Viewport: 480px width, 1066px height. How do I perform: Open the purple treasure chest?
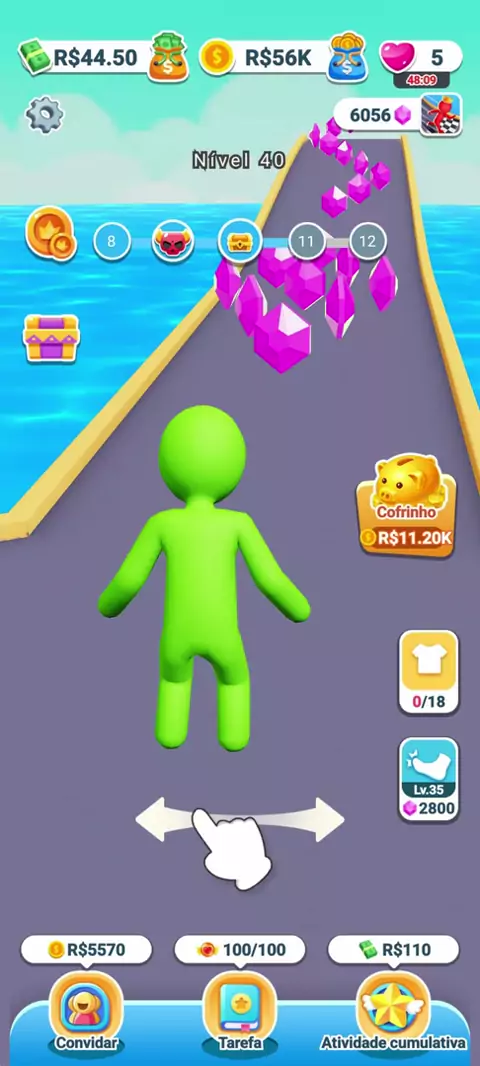(x=52, y=338)
